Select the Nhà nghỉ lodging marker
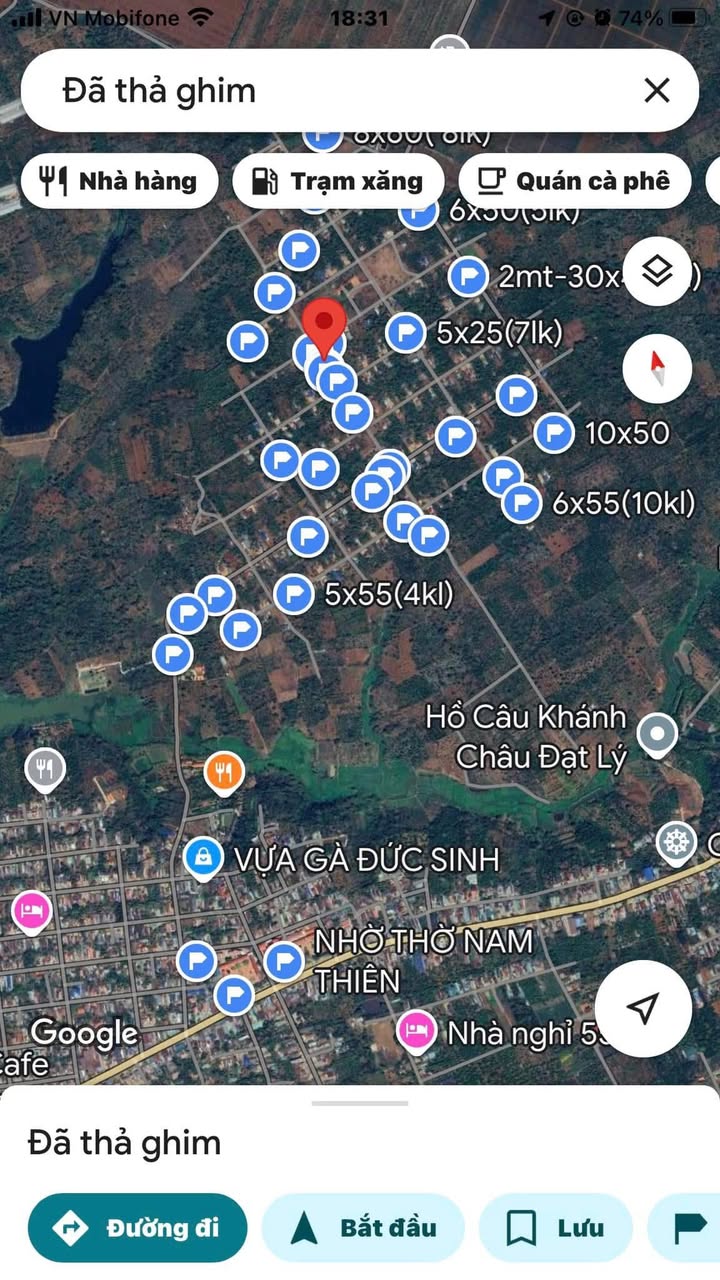 [415, 1030]
